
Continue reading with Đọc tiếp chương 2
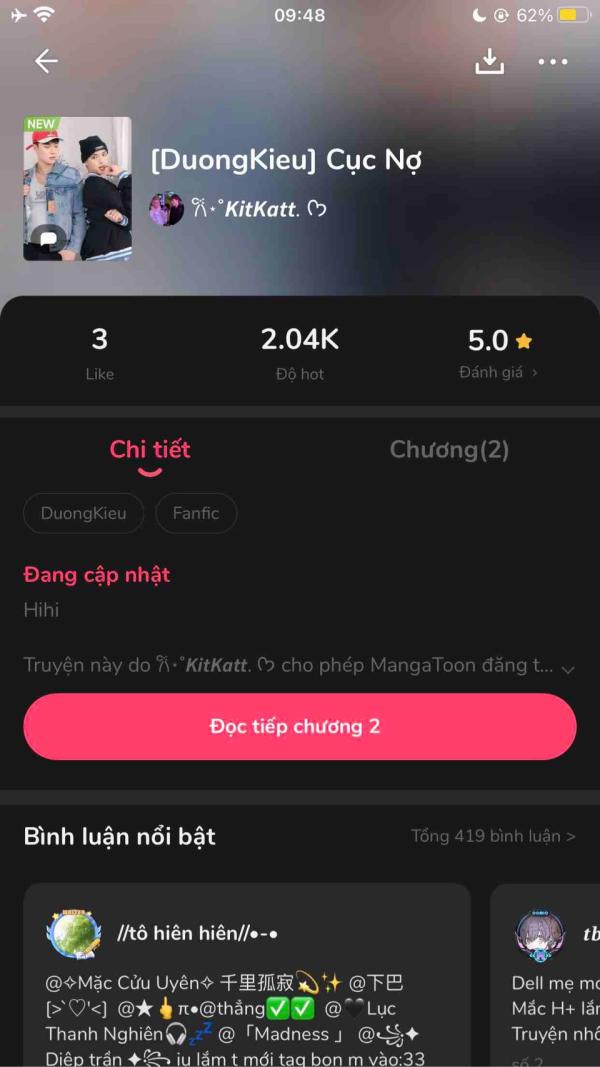pos(300,726)
